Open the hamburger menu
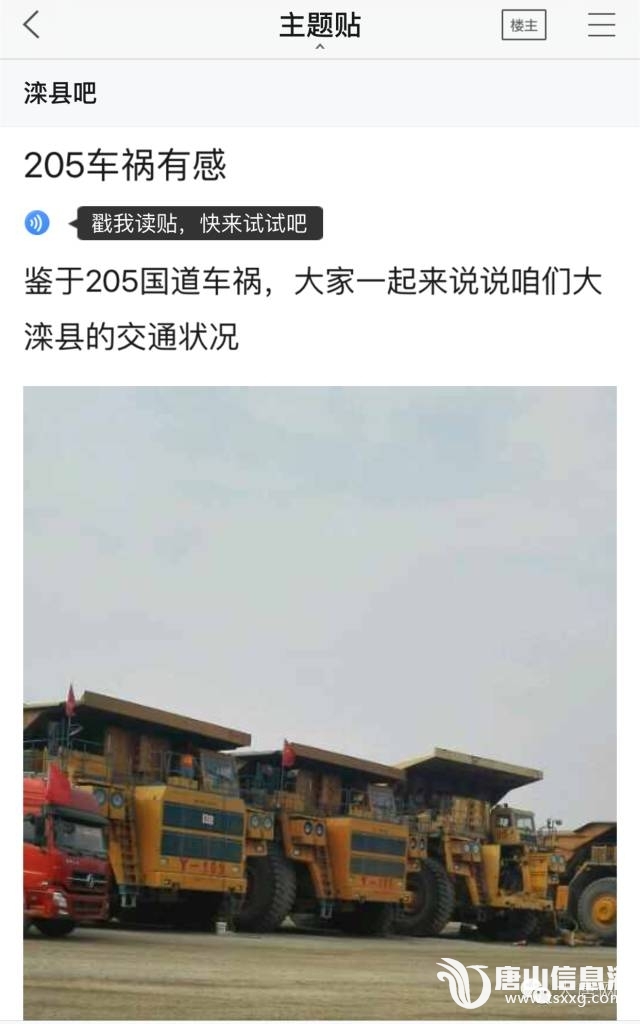This screenshot has height=1024, width=640. click(x=601, y=26)
